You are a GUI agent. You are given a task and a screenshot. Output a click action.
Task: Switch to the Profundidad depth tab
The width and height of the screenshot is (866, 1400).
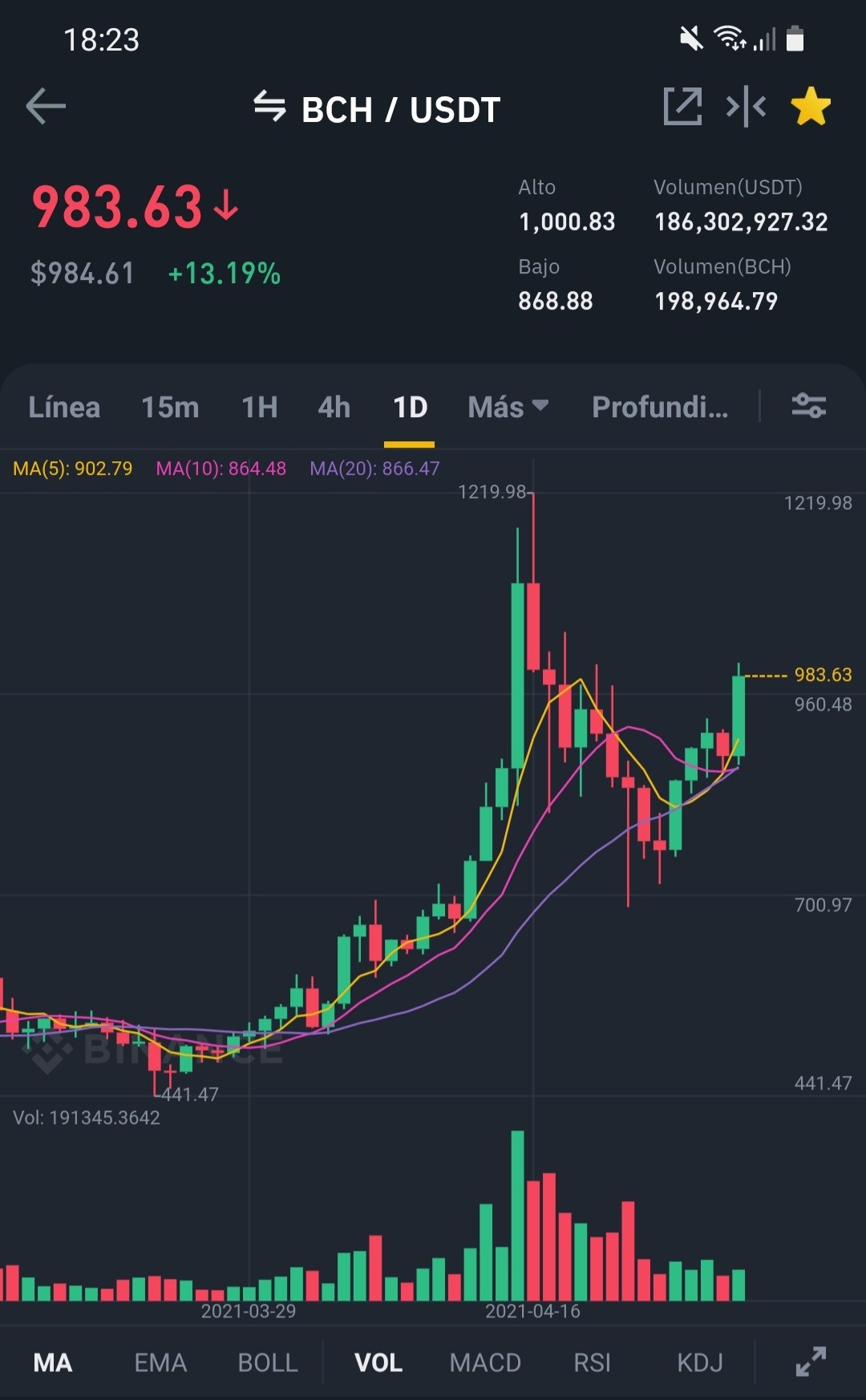tap(660, 408)
